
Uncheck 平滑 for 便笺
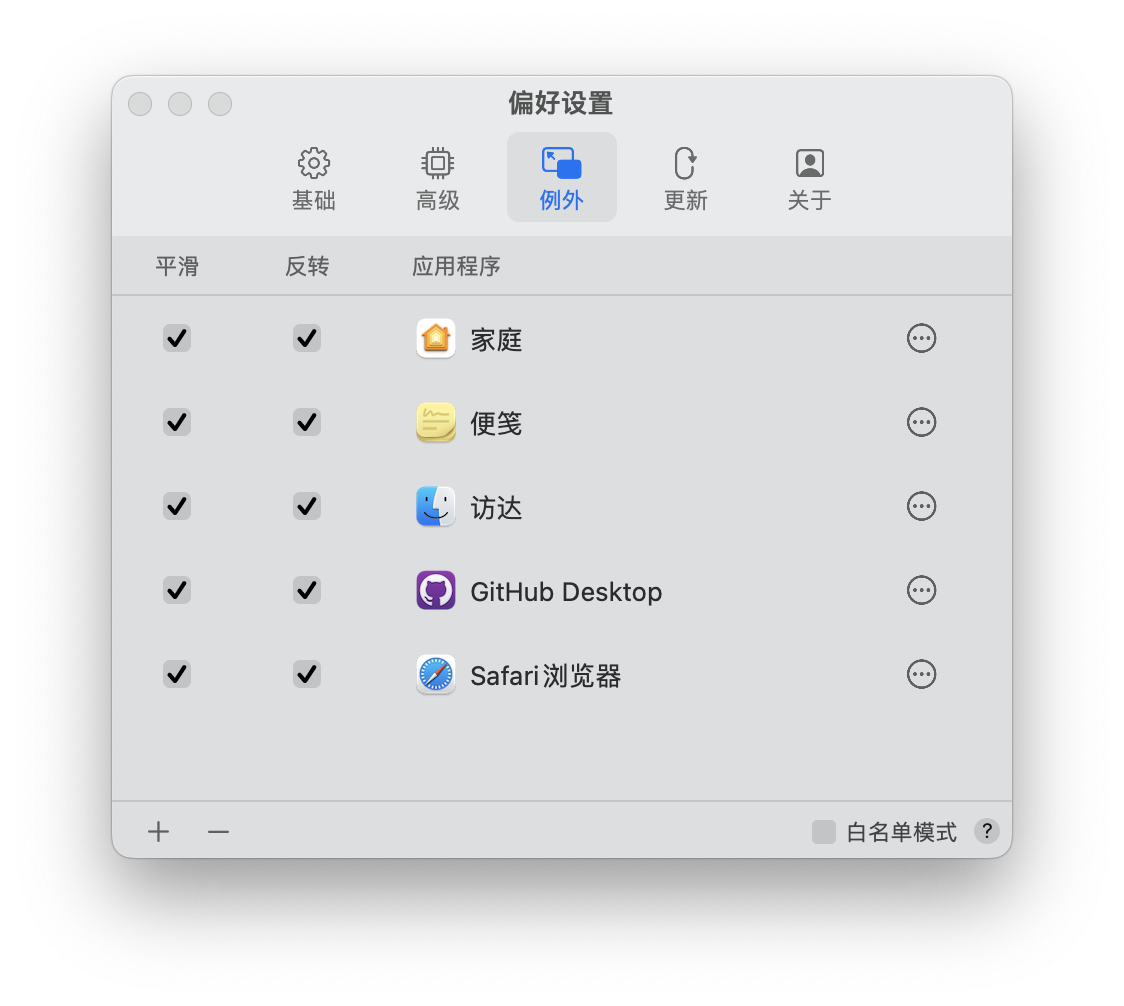tap(177, 422)
